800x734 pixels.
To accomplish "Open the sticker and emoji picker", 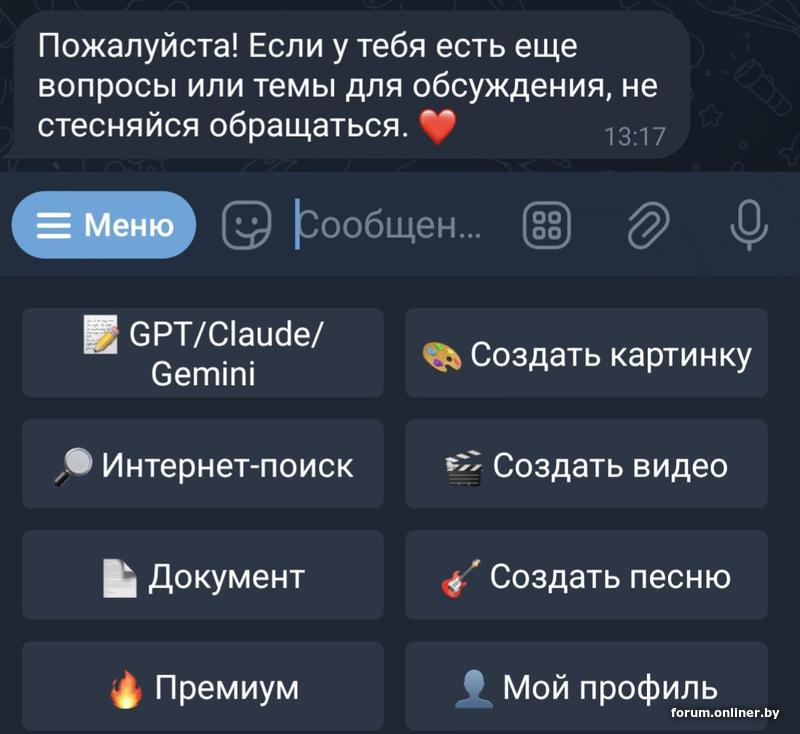I will click(x=246, y=225).
